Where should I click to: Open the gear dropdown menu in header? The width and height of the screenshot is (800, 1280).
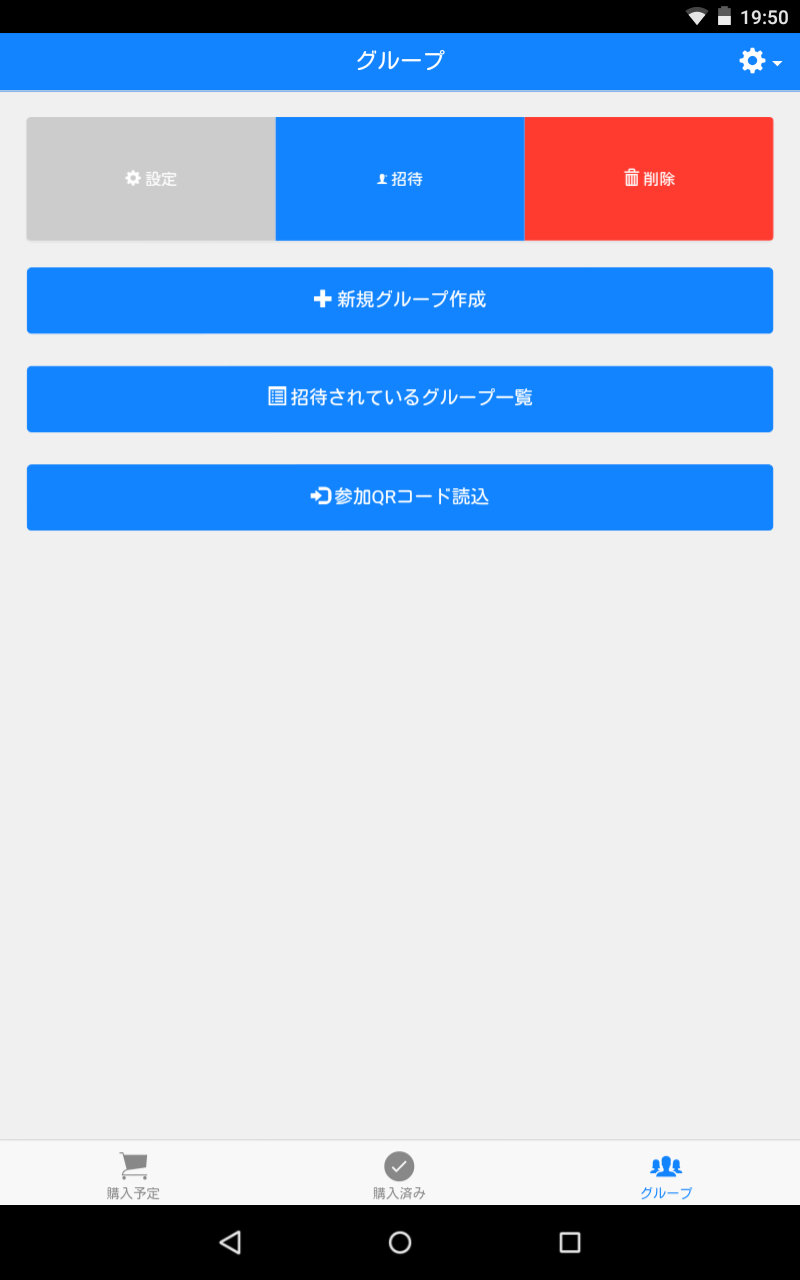760,62
